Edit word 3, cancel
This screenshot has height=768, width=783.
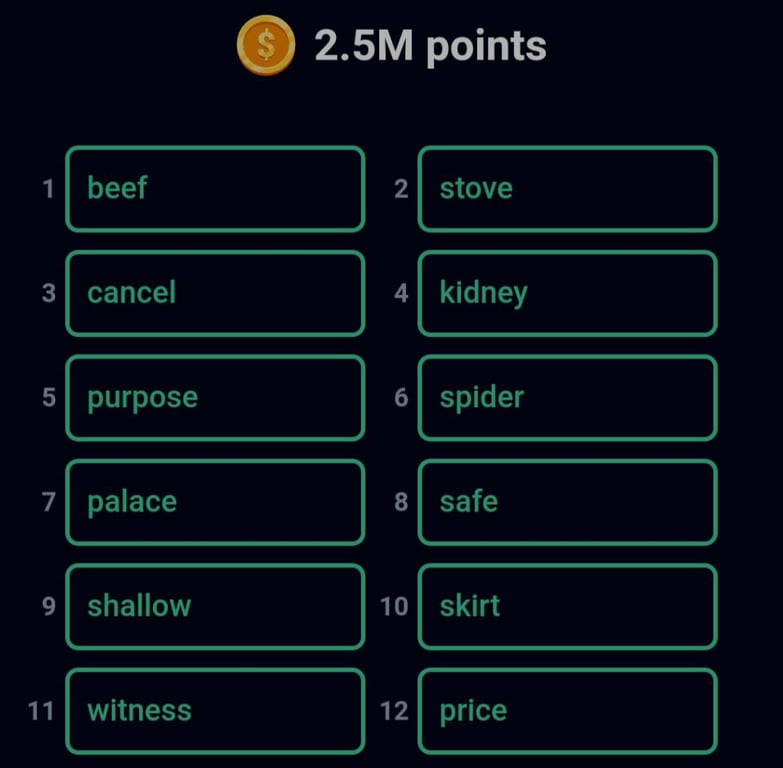coord(215,293)
